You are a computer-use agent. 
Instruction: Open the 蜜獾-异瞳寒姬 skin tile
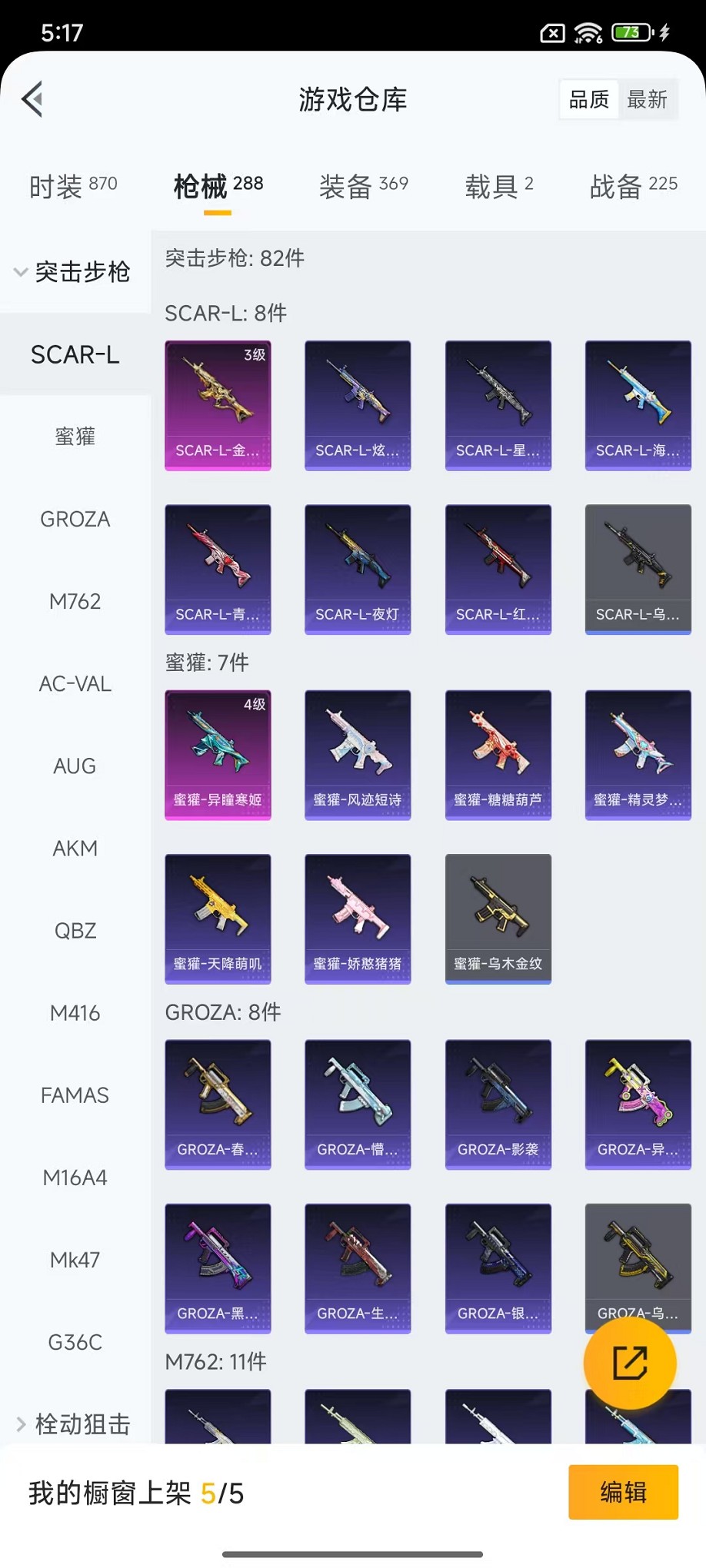(218, 755)
